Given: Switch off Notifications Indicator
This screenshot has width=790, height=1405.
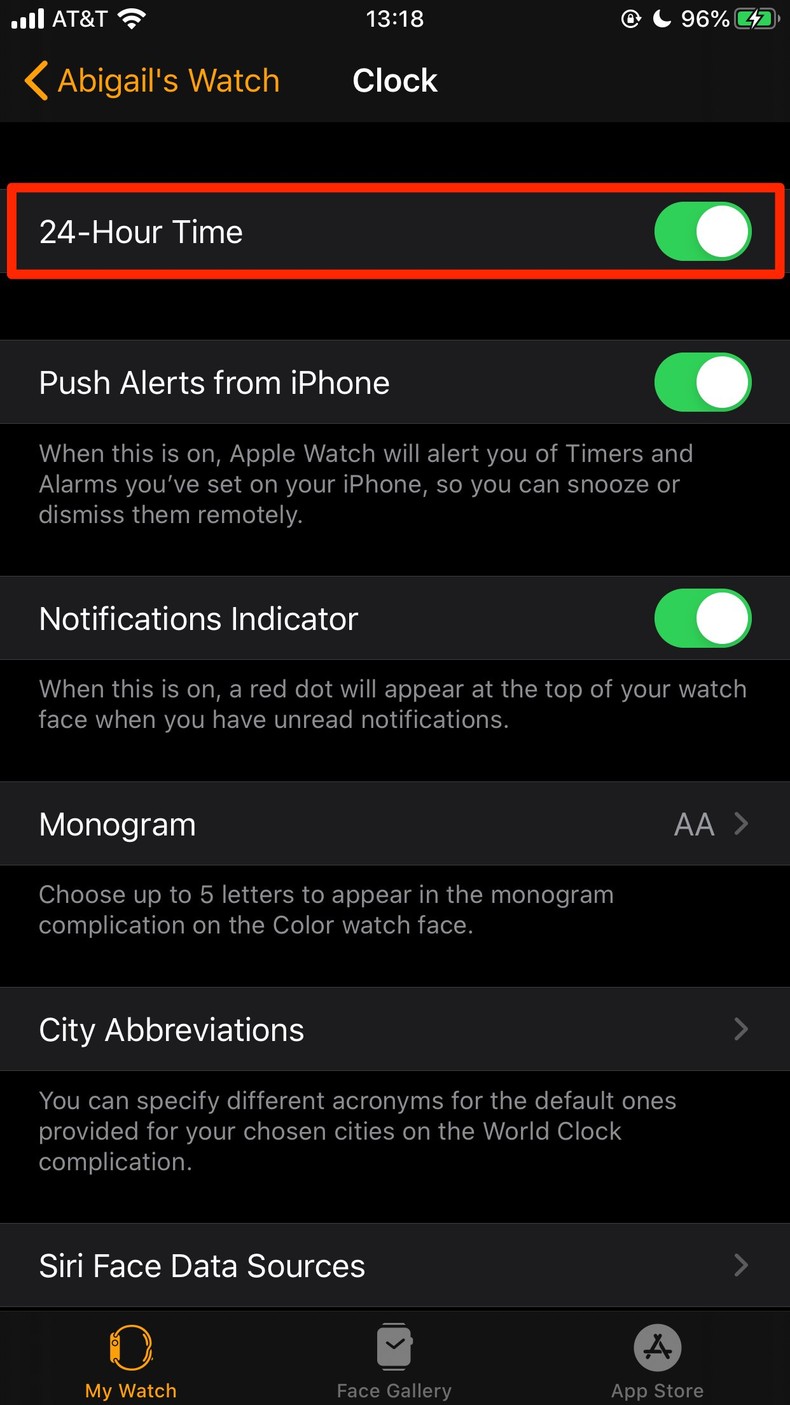Looking at the screenshot, I should pyautogui.click(x=702, y=619).
